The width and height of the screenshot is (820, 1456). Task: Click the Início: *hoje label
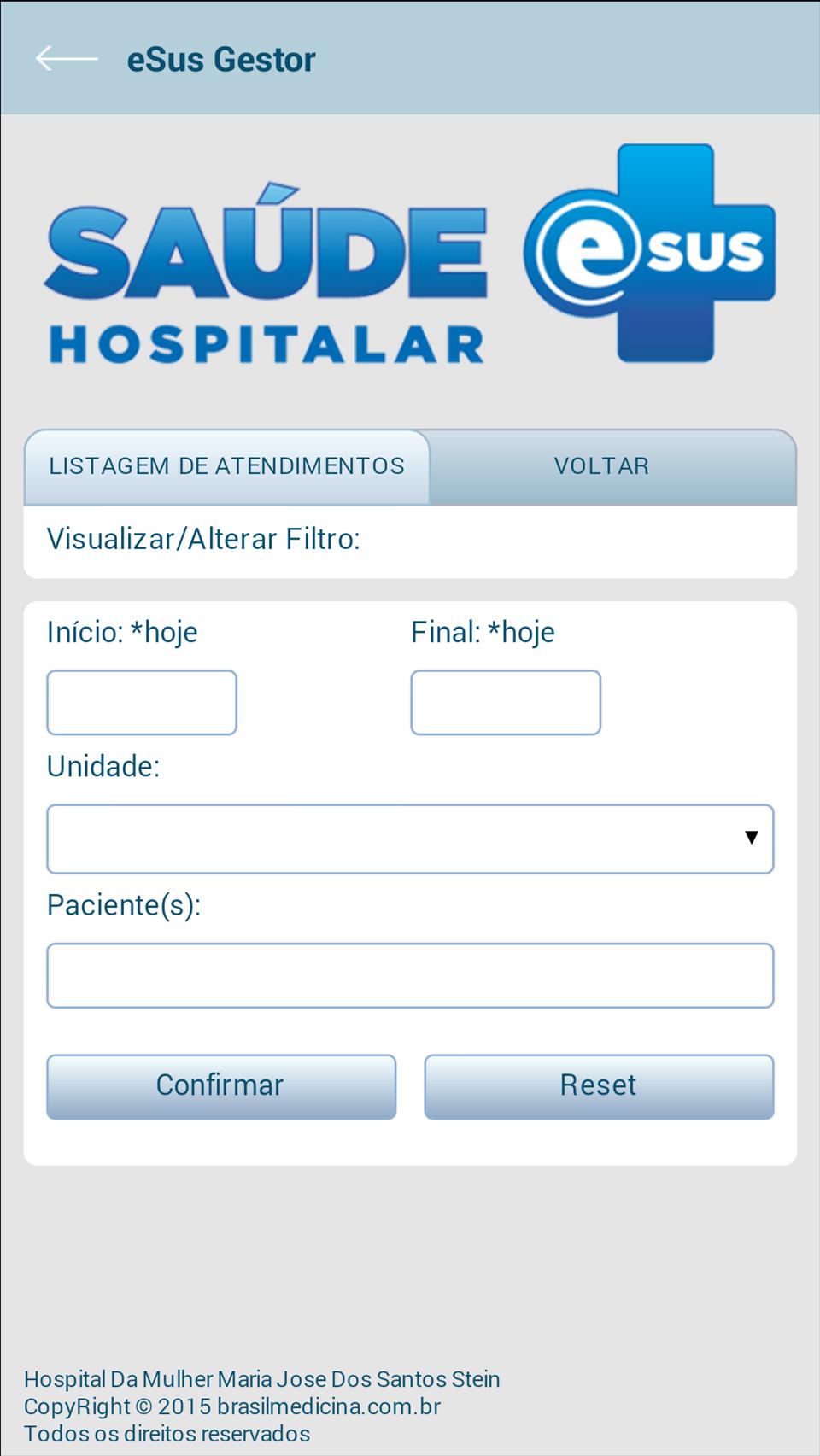pyautogui.click(x=122, y=632)
